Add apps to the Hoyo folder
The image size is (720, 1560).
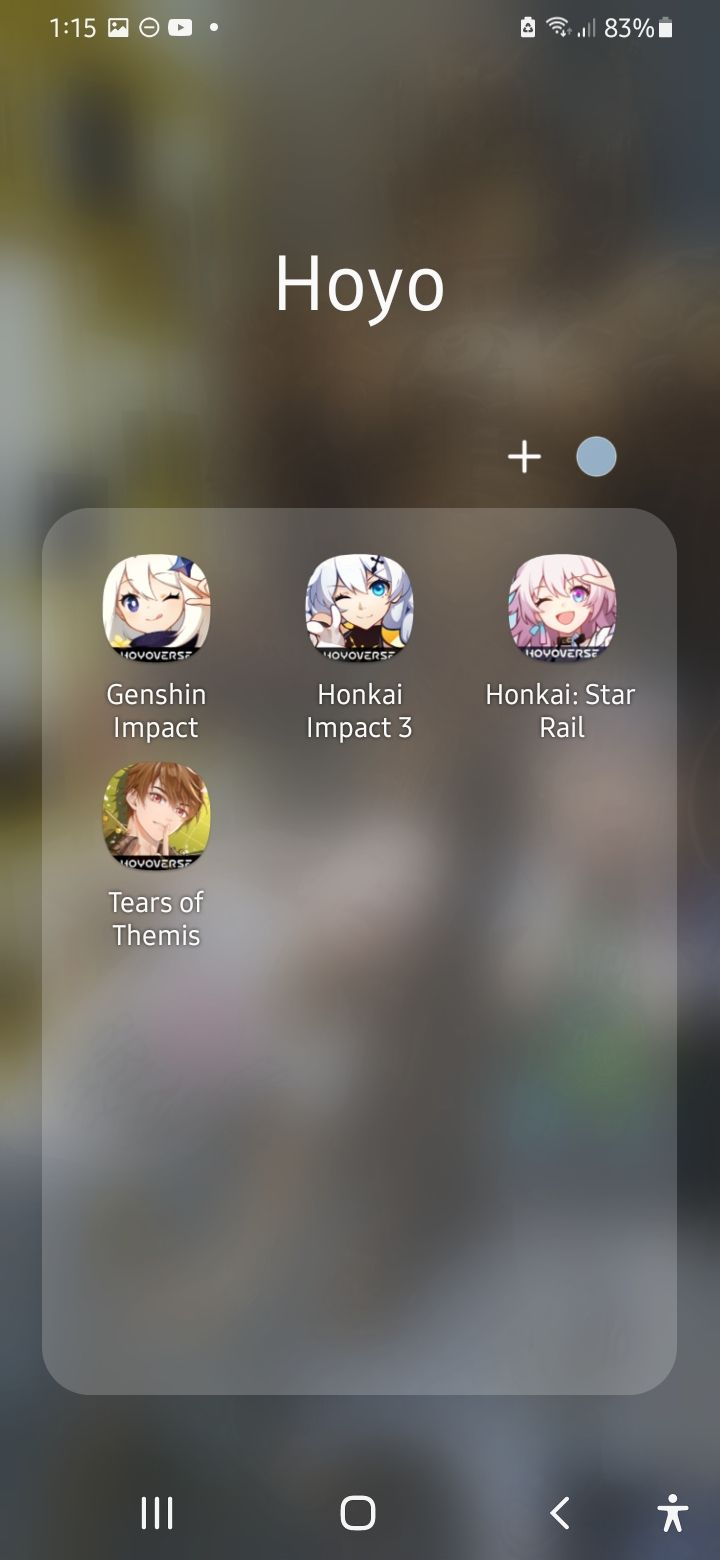[524, 457]
